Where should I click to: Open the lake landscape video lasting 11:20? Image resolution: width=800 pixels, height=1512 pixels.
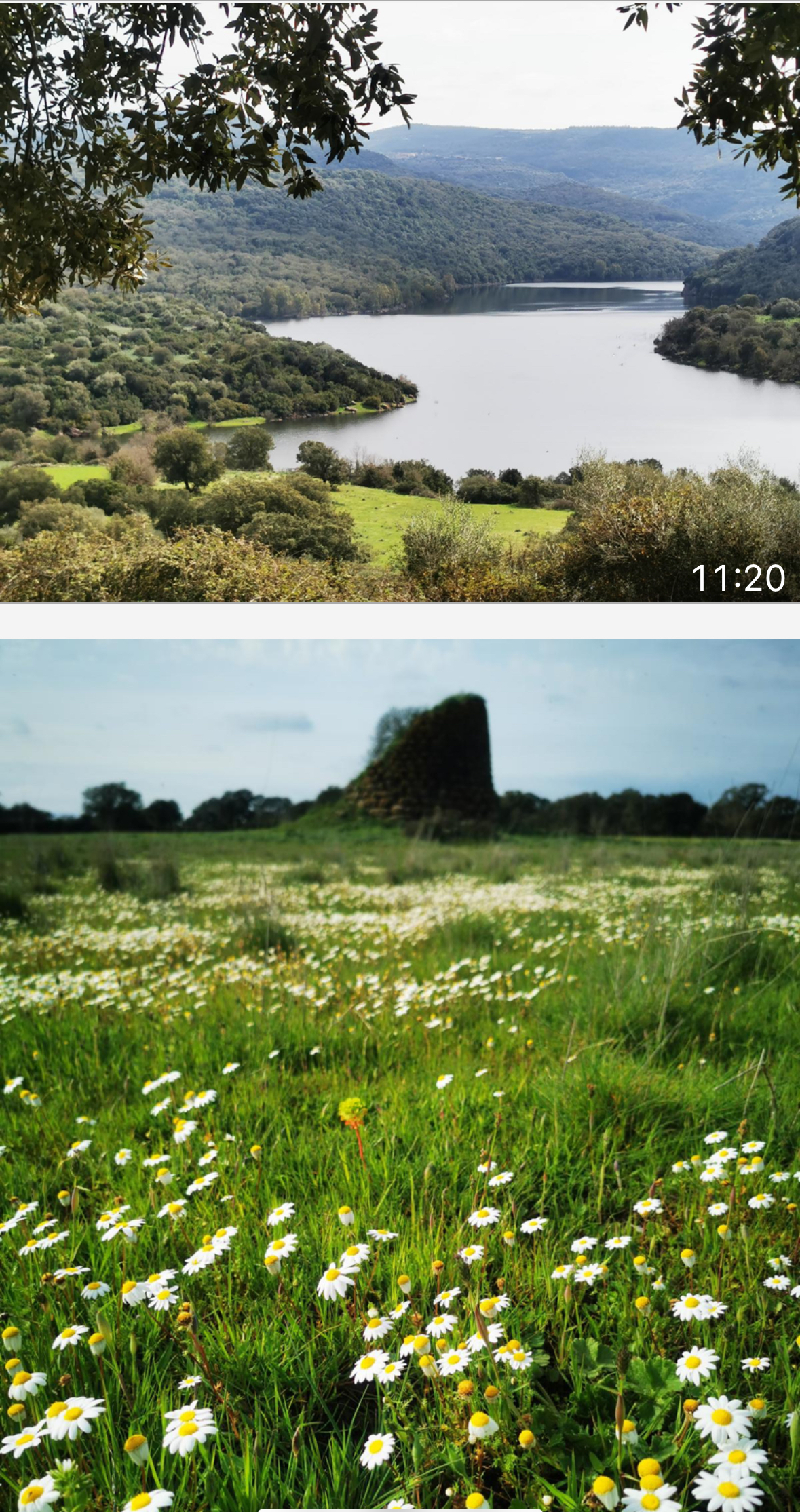[400, 302]
